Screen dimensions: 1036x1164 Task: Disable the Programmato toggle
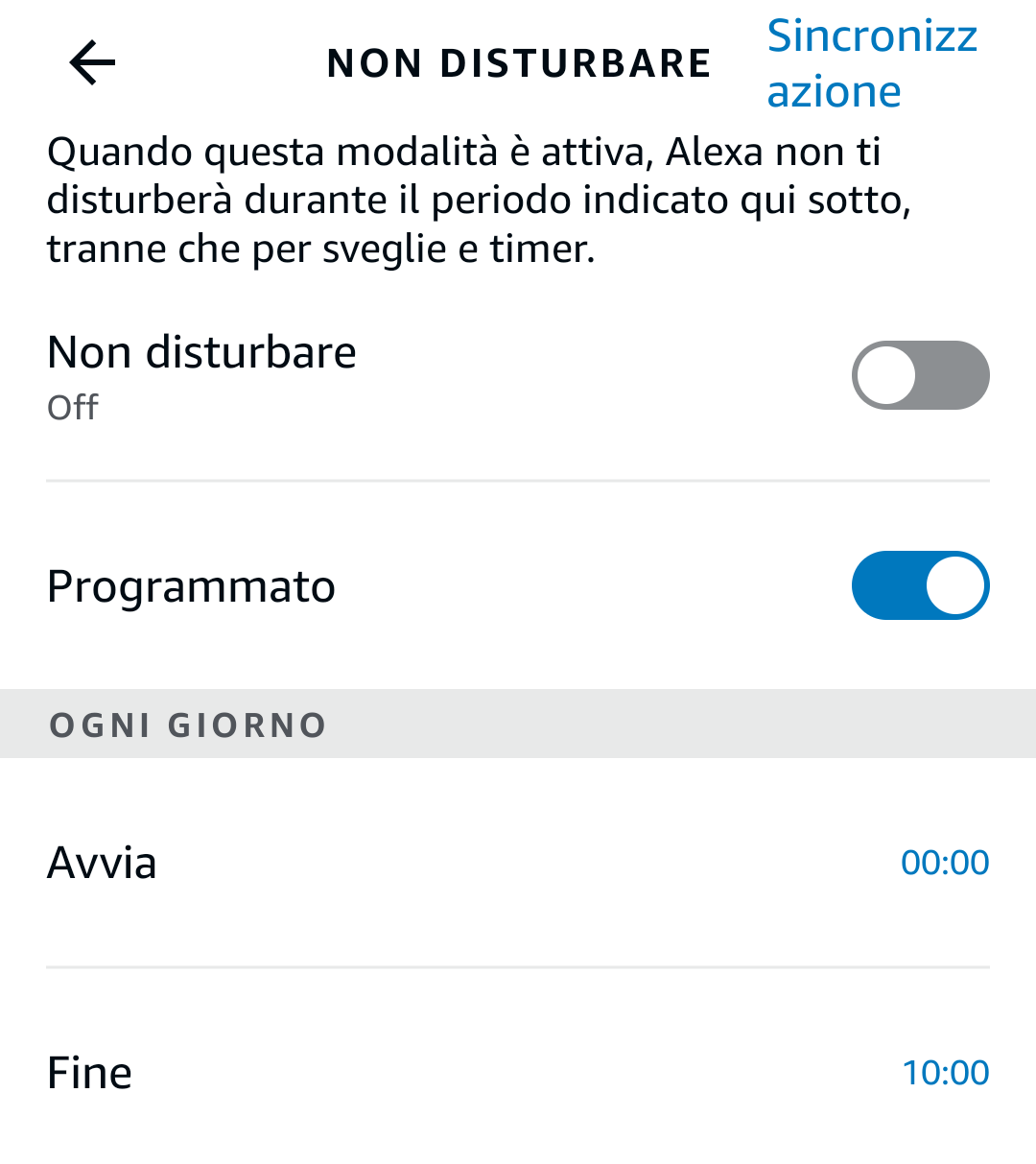920,585
